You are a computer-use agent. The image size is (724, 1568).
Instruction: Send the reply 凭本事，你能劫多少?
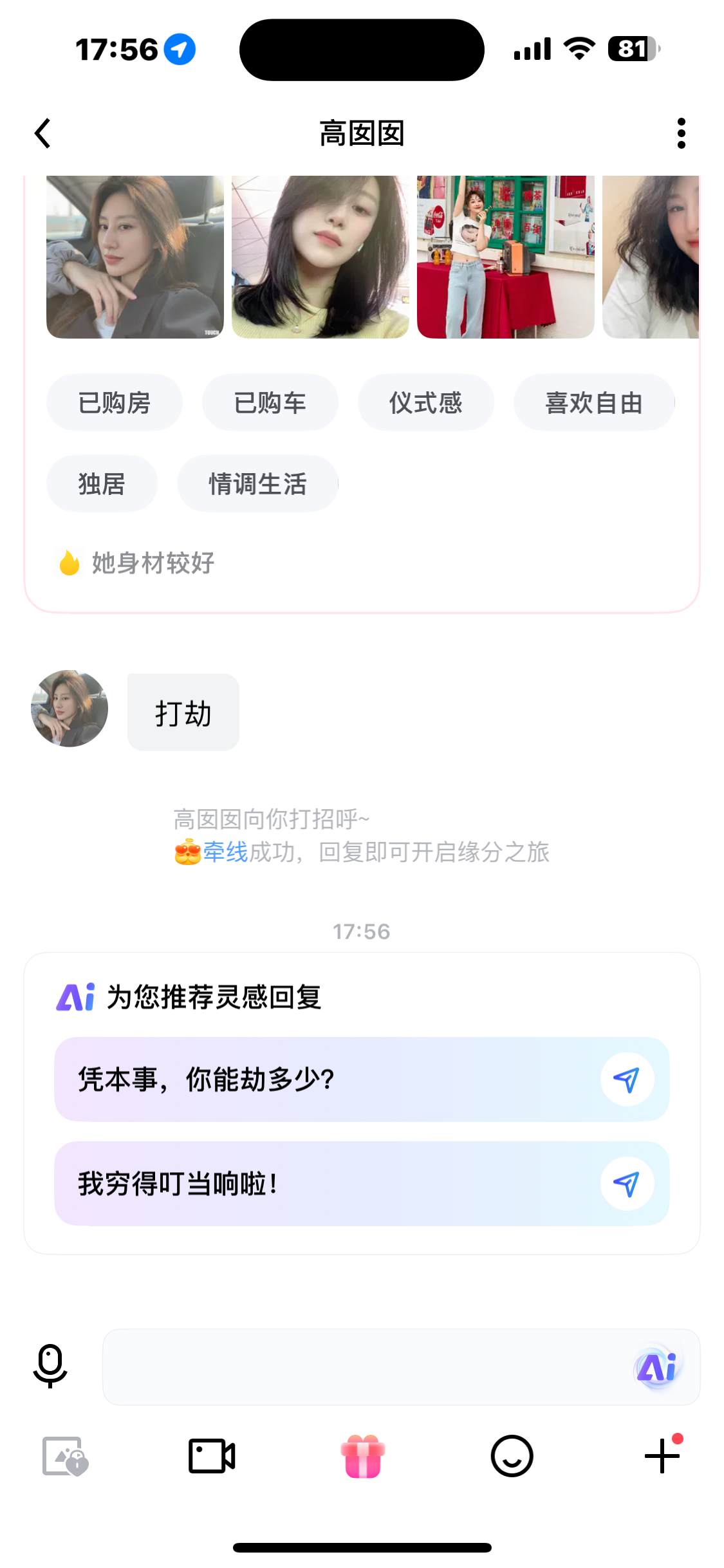627,1079
